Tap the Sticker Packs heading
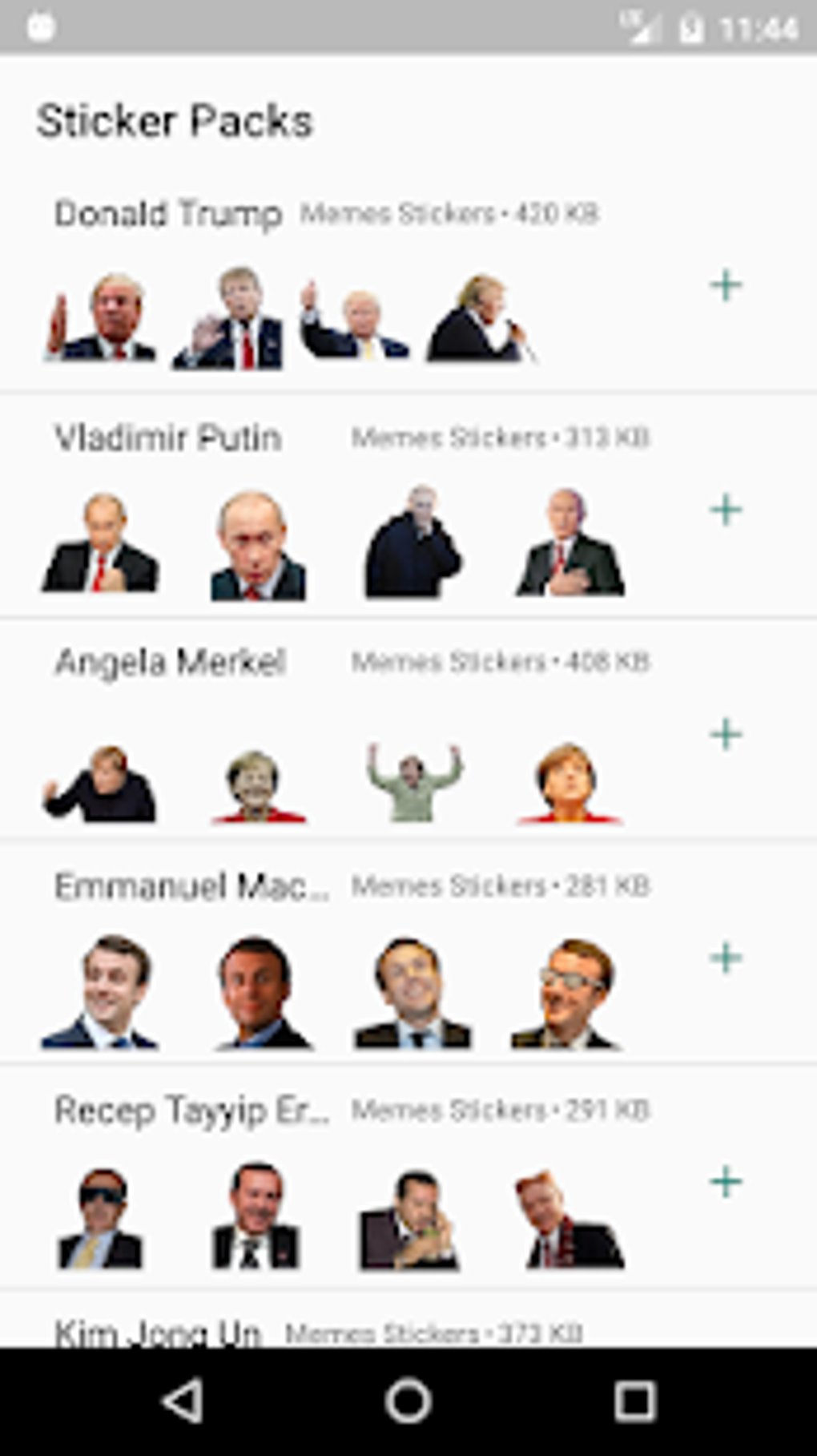The image size is (817, 1456). 175,121
